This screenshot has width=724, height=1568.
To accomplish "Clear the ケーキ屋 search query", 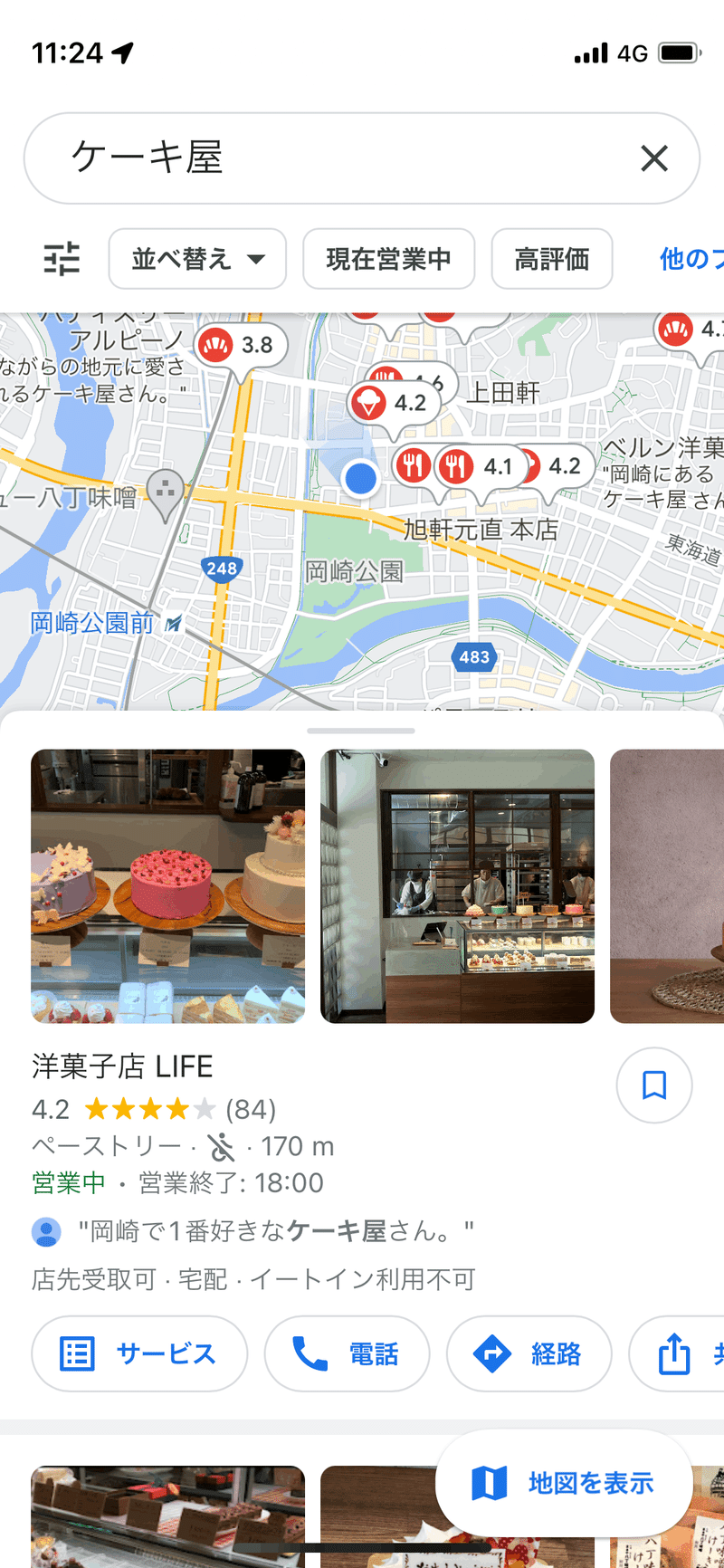I will tap(653, 158).
